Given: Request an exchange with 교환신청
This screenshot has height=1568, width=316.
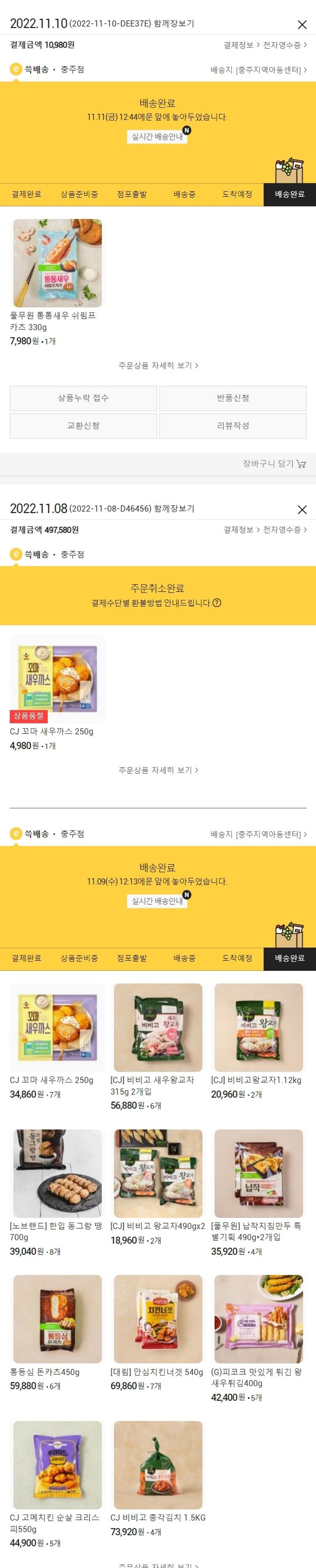Looking at the screenshot, I should [x=83, y=426].
